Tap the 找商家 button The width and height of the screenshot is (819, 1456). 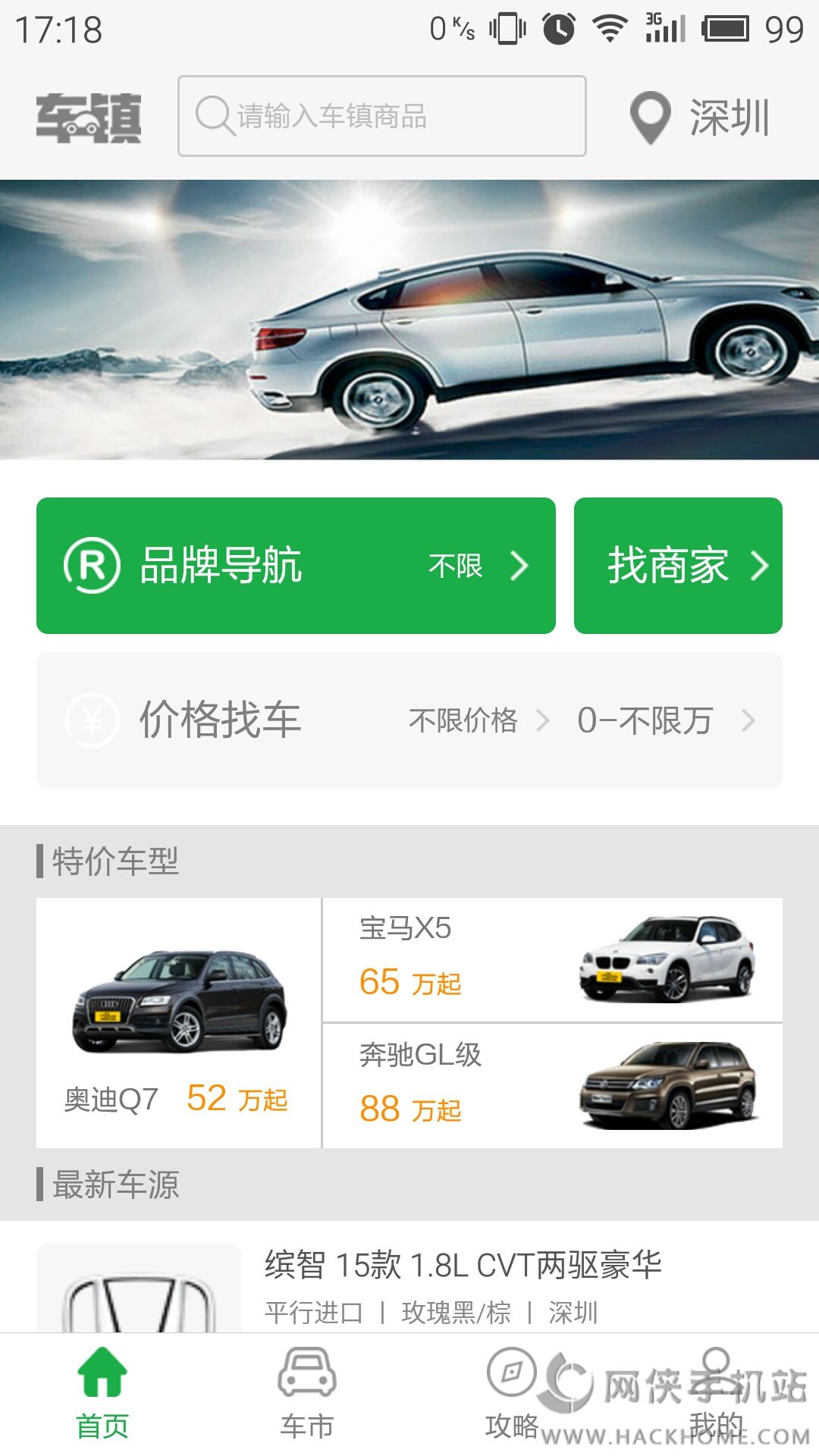(x=678, y=566)
